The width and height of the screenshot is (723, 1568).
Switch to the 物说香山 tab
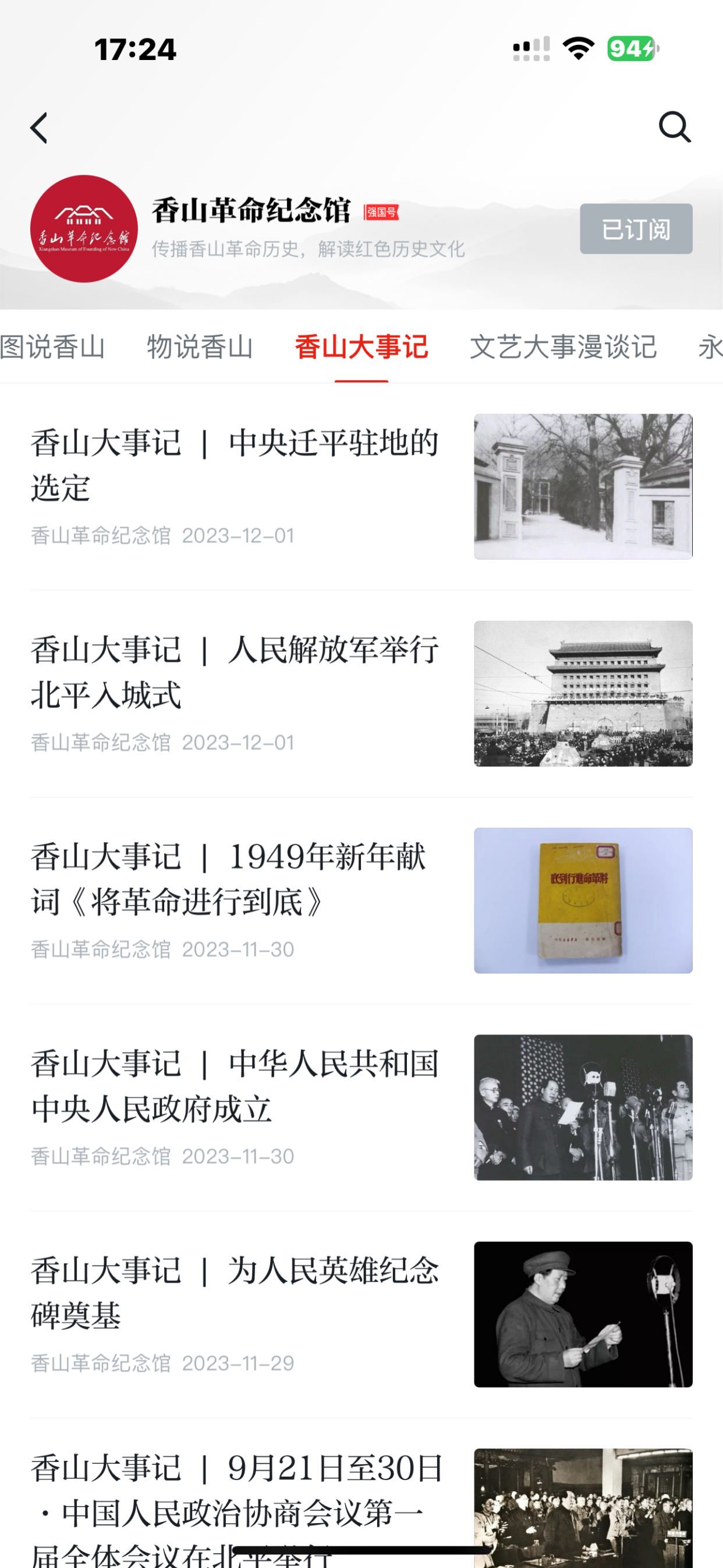click(200, 347)
